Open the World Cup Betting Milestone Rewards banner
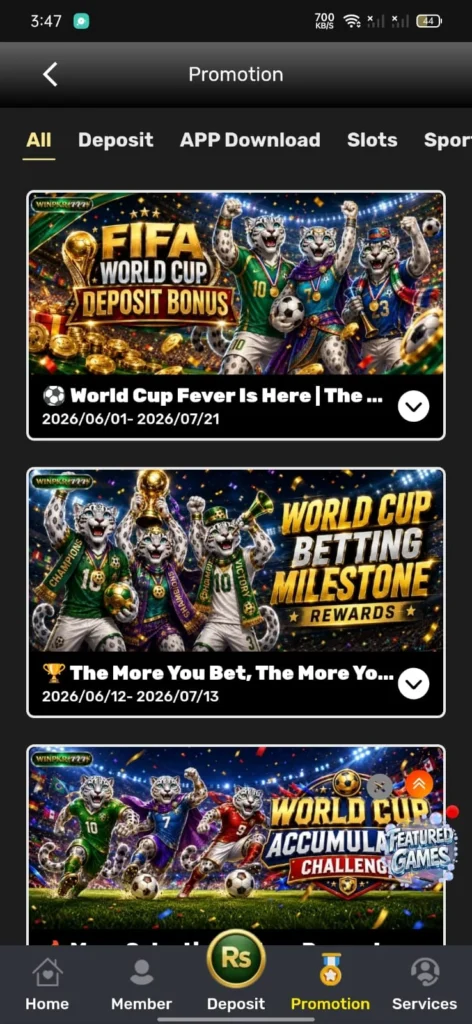 (x=236, y=560)
